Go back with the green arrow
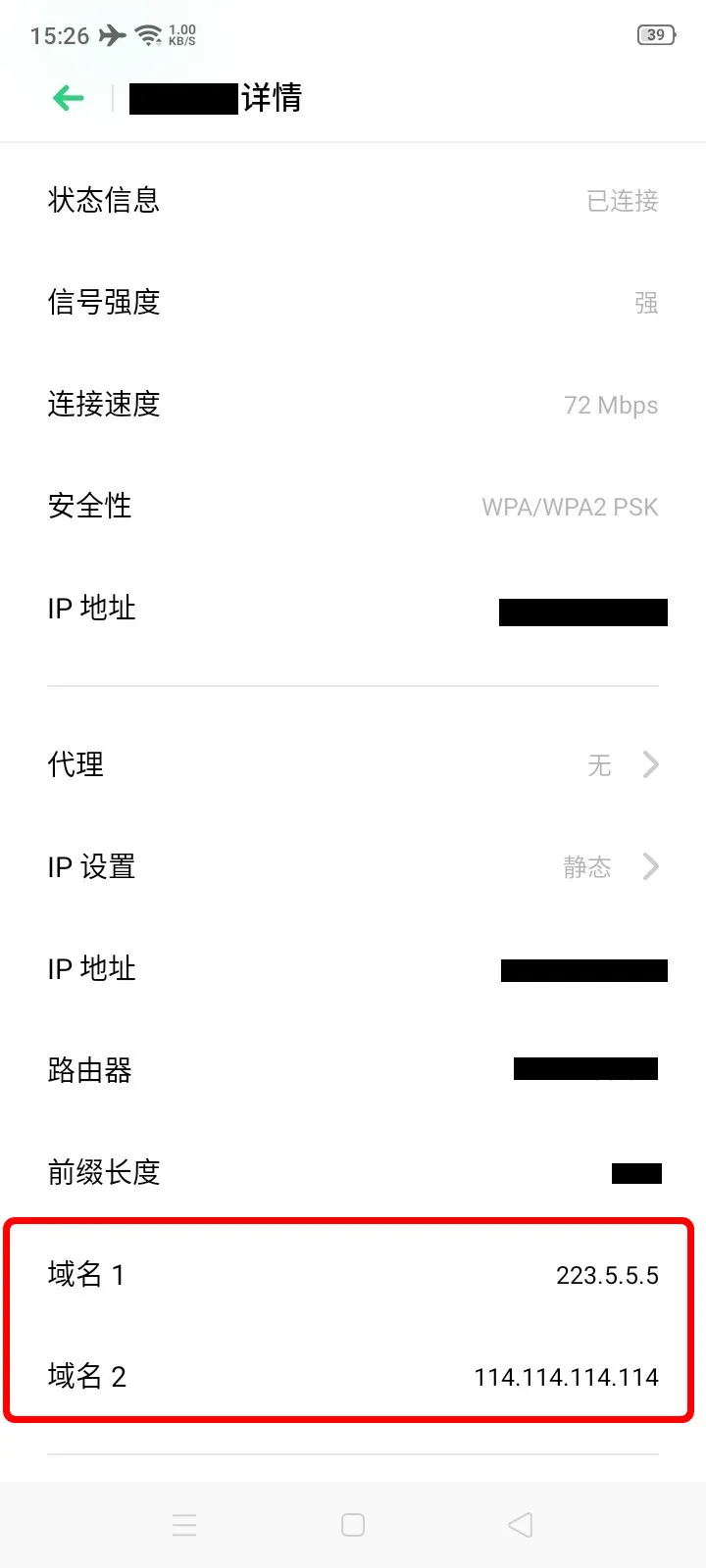The image size is (706, 1568). click(x=69, y=98)
